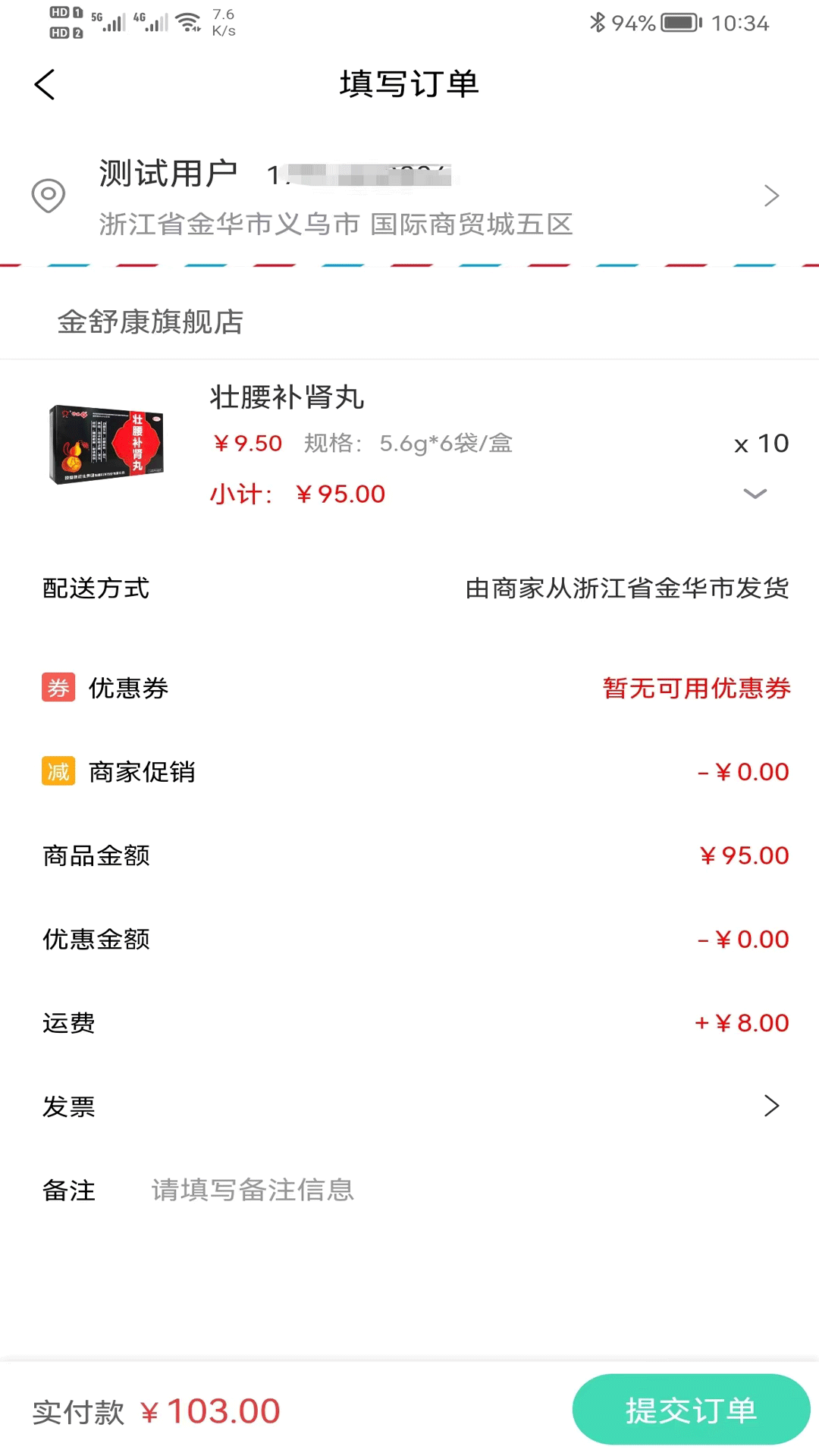
Task: Open the Wi-Fi status icon in status bar
Action: tap(190, 21)
